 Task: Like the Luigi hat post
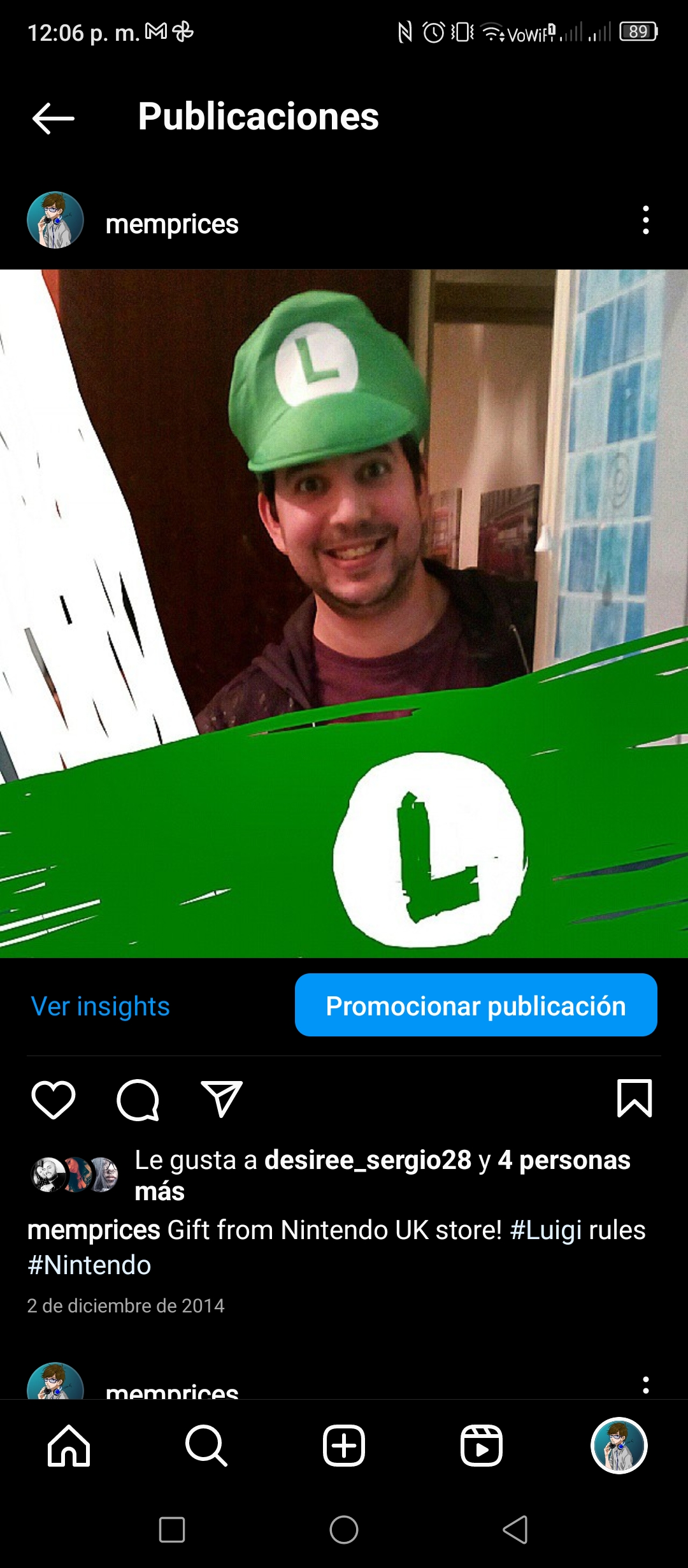[54, 1099]
